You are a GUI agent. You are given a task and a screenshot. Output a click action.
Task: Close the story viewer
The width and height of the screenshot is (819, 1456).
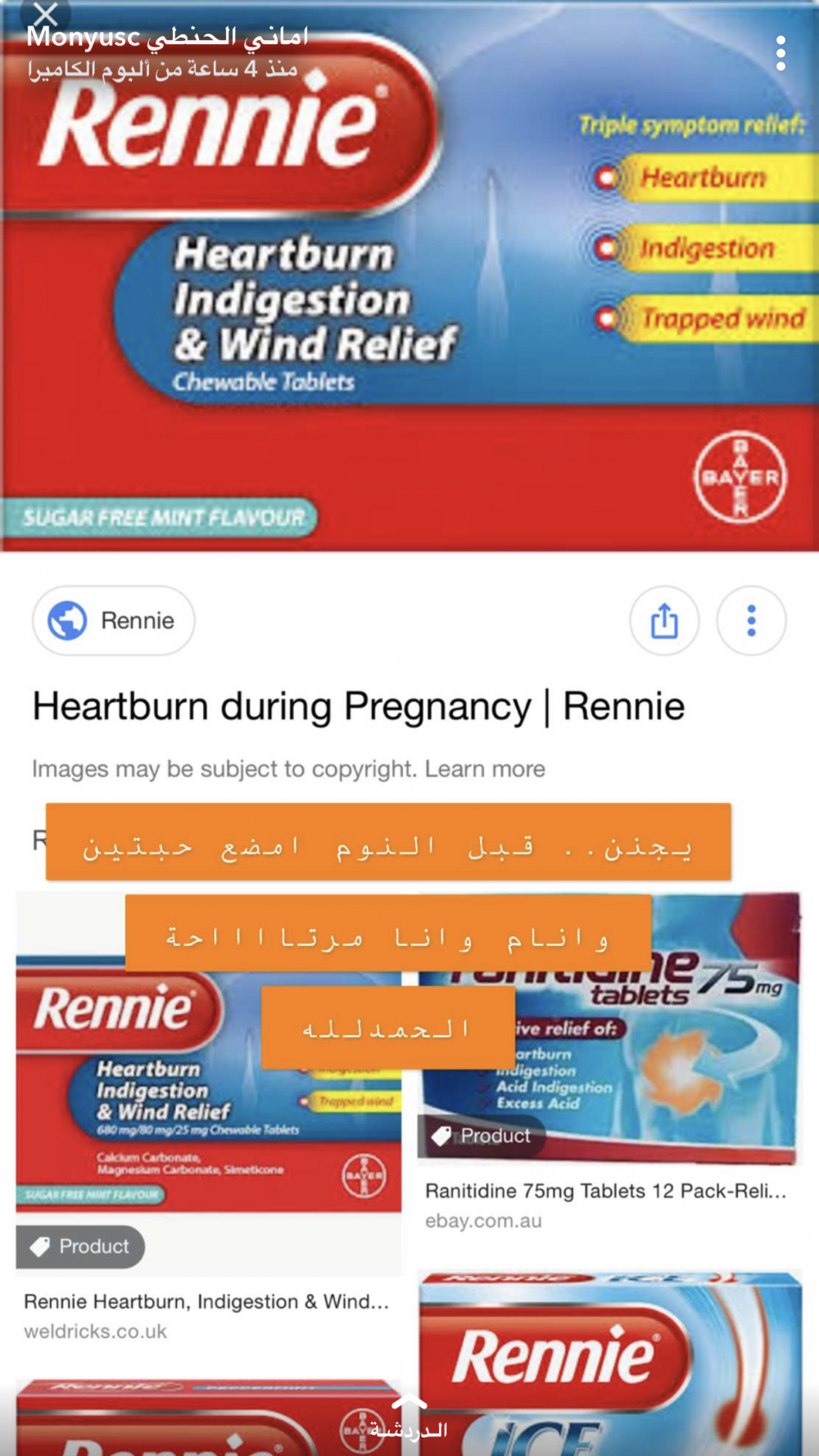(45, 14)
